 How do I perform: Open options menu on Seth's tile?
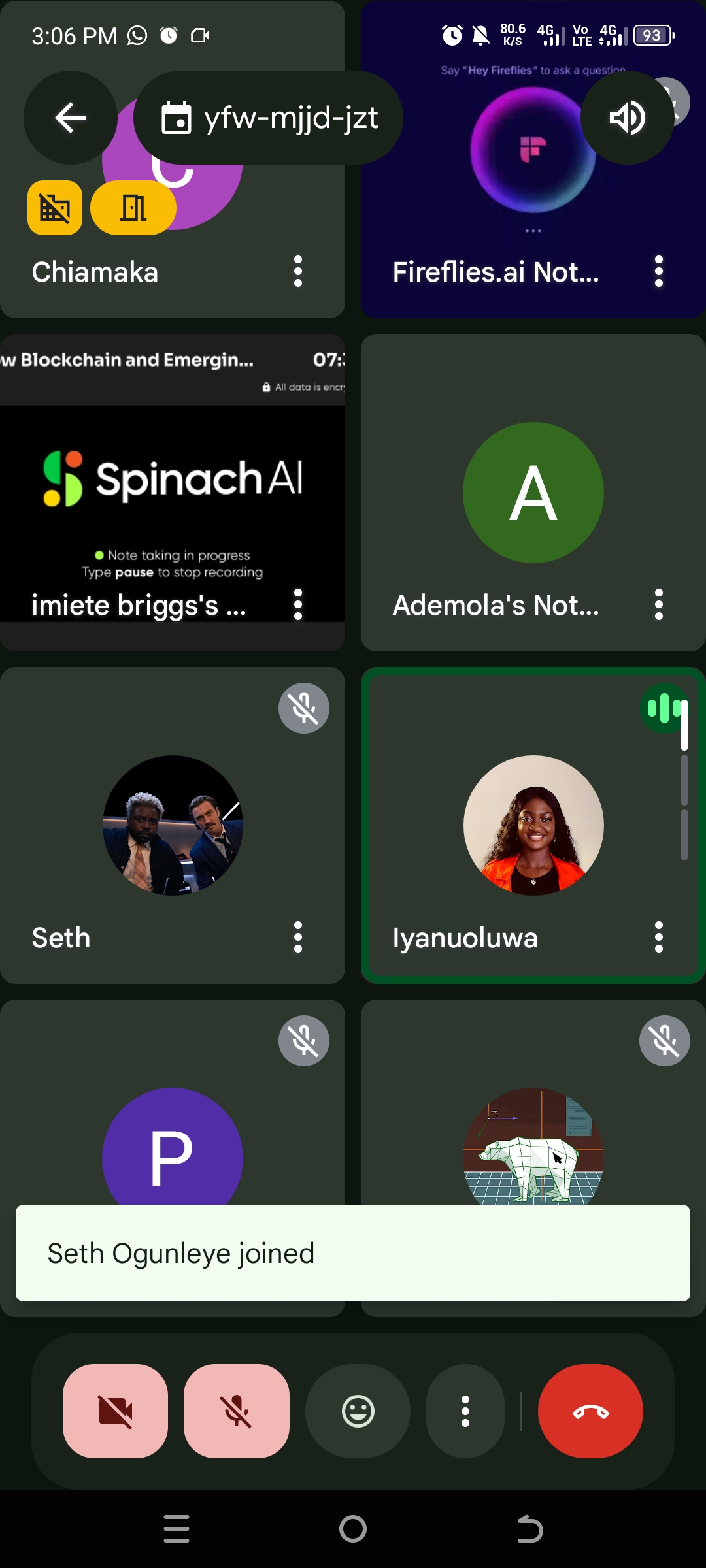(x=298, y=937)
